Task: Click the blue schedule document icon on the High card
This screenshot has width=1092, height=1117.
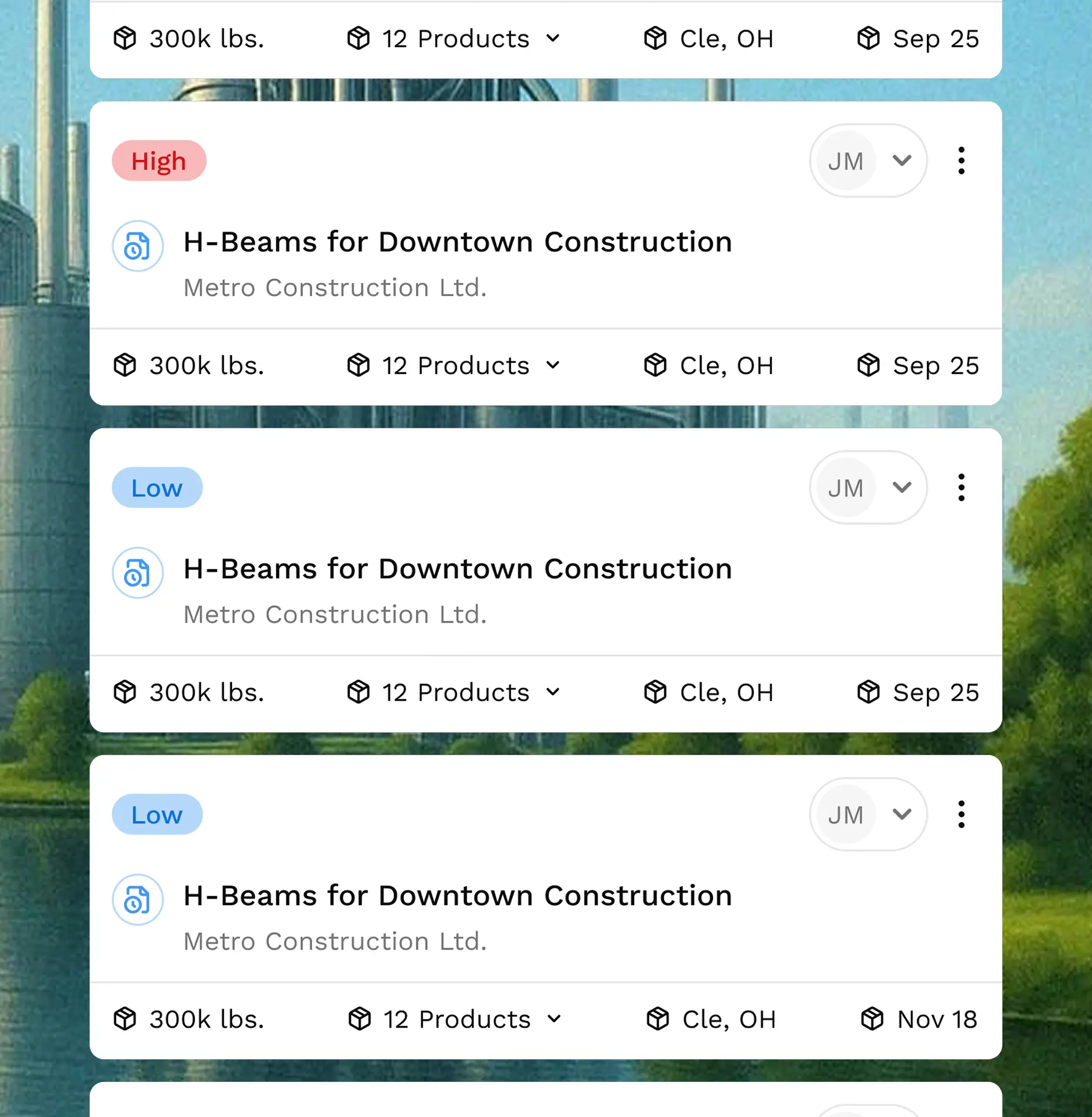Action: click(137, 246)
